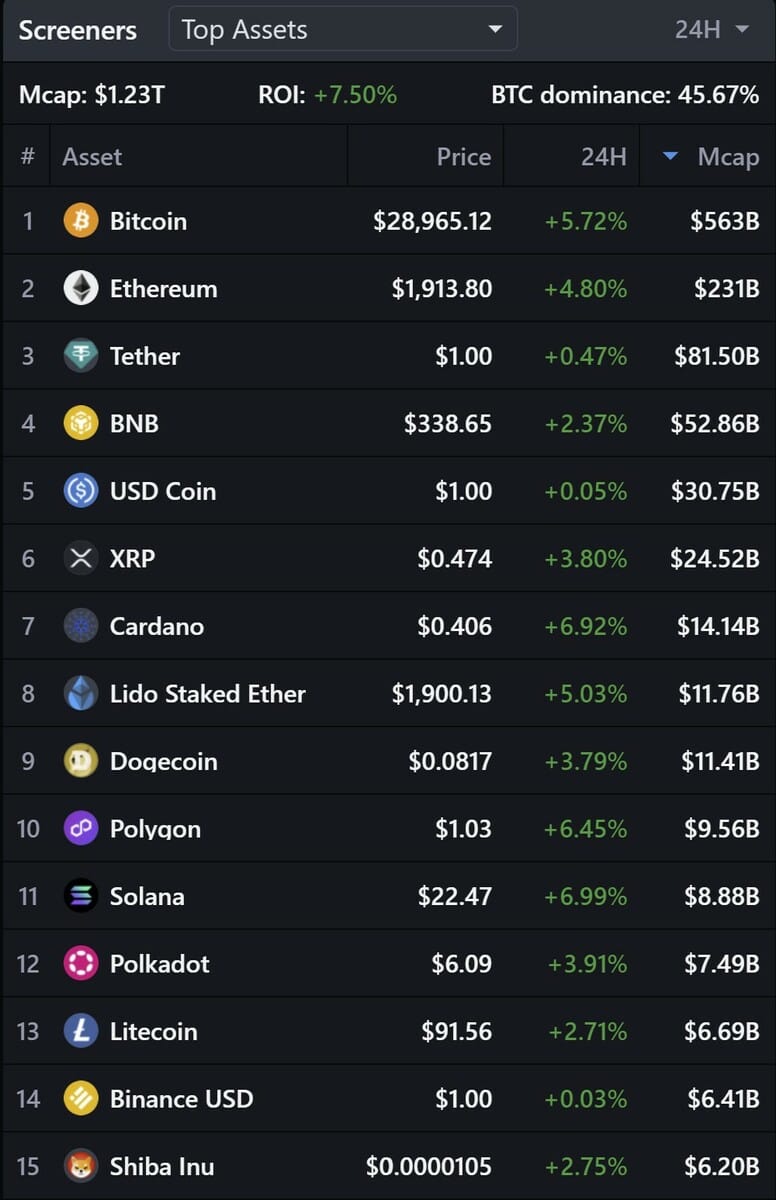The image size is (776, 1200).
Task: Open BNB asset page
Action: point(134,424)
